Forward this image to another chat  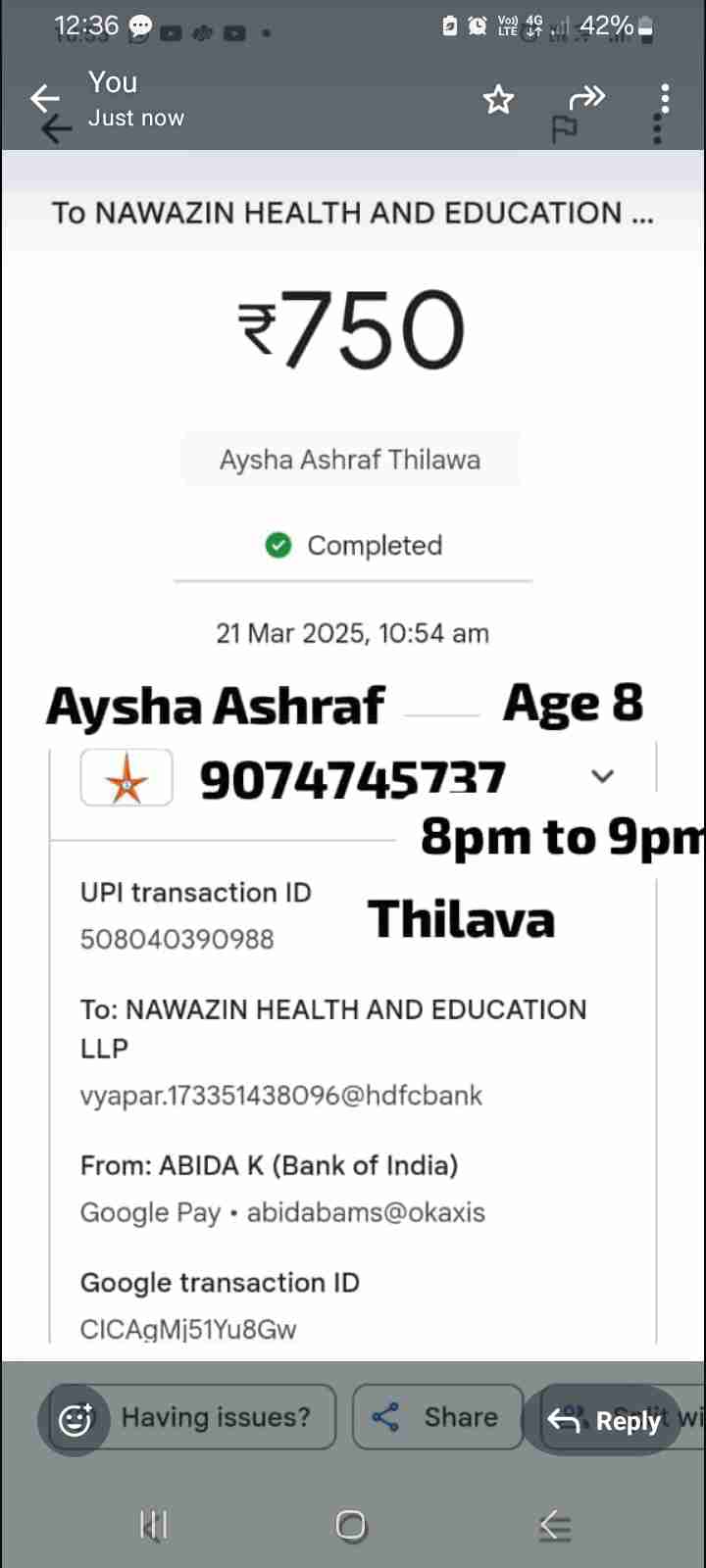click(586, 97)
